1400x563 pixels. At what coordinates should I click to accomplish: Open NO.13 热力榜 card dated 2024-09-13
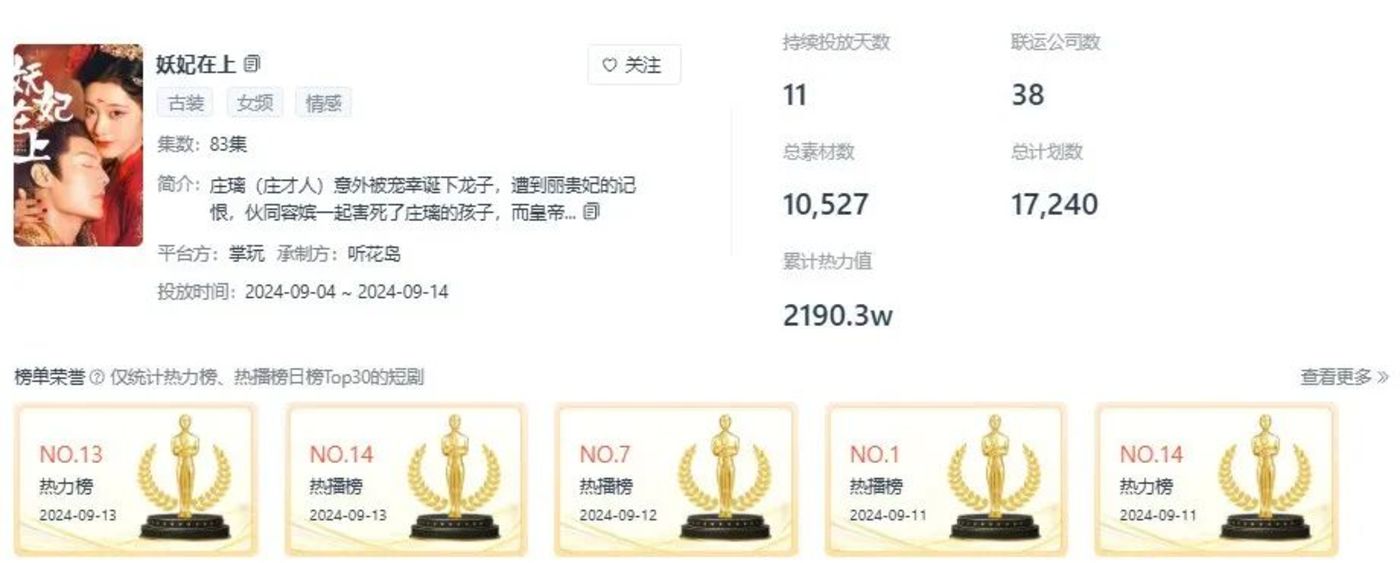pyautogui.click(x=135, y=480)
